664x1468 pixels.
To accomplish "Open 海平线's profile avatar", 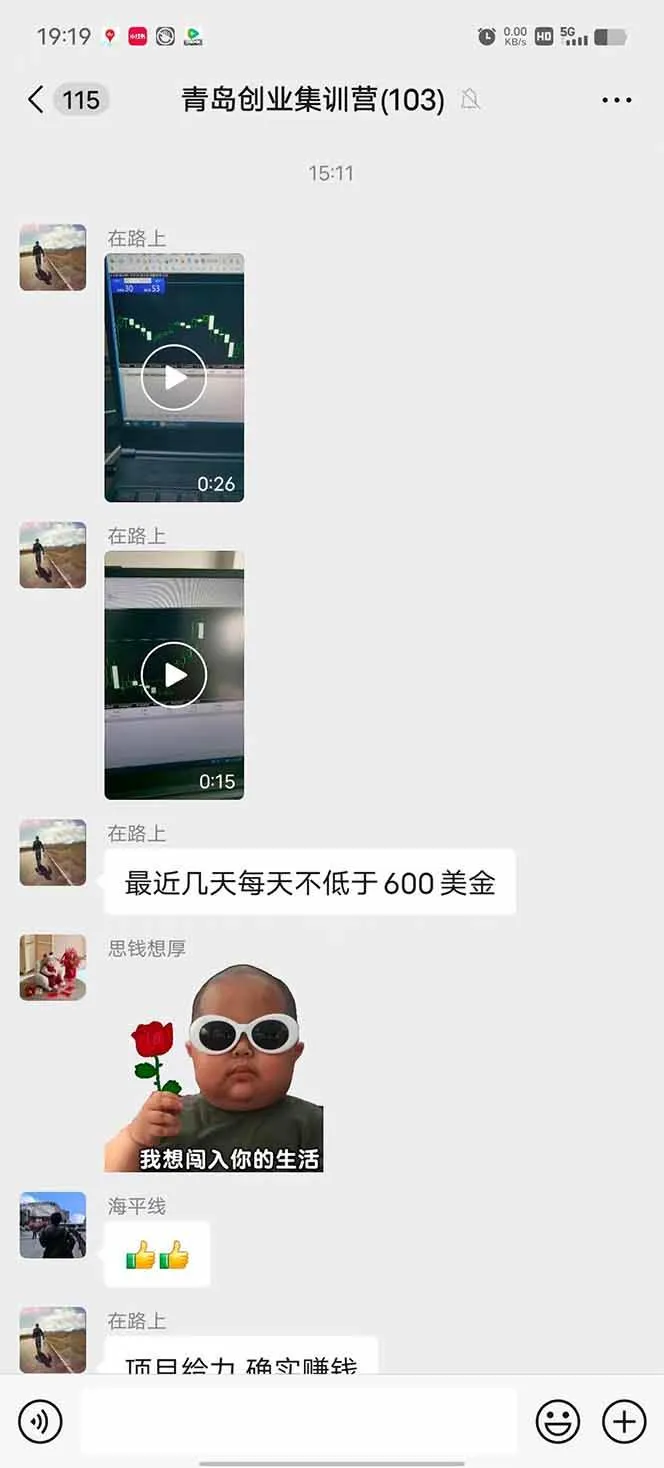I will [53, 1225].
